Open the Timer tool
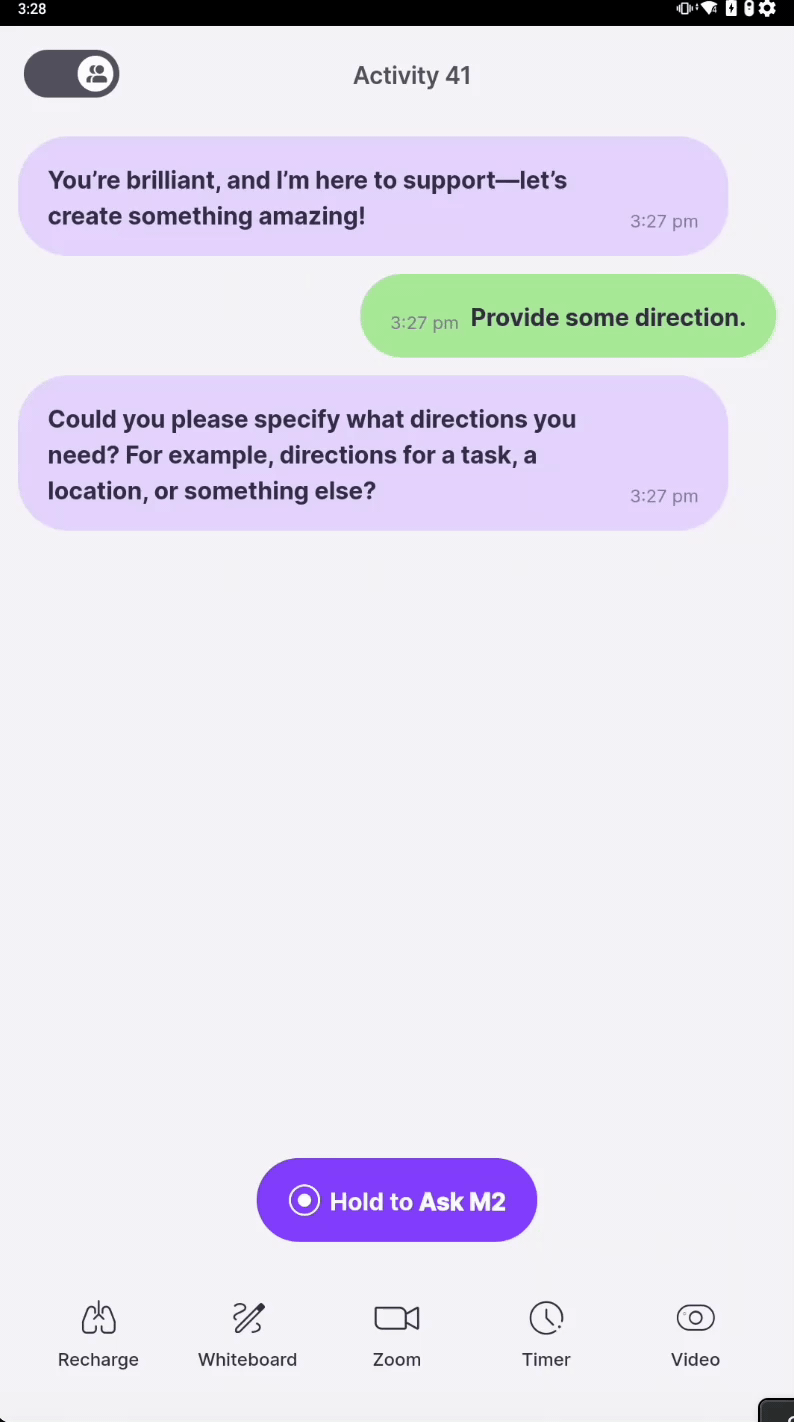Image resolution: width=794 pixels, height=1422 pixels. tap(546, 1333)
